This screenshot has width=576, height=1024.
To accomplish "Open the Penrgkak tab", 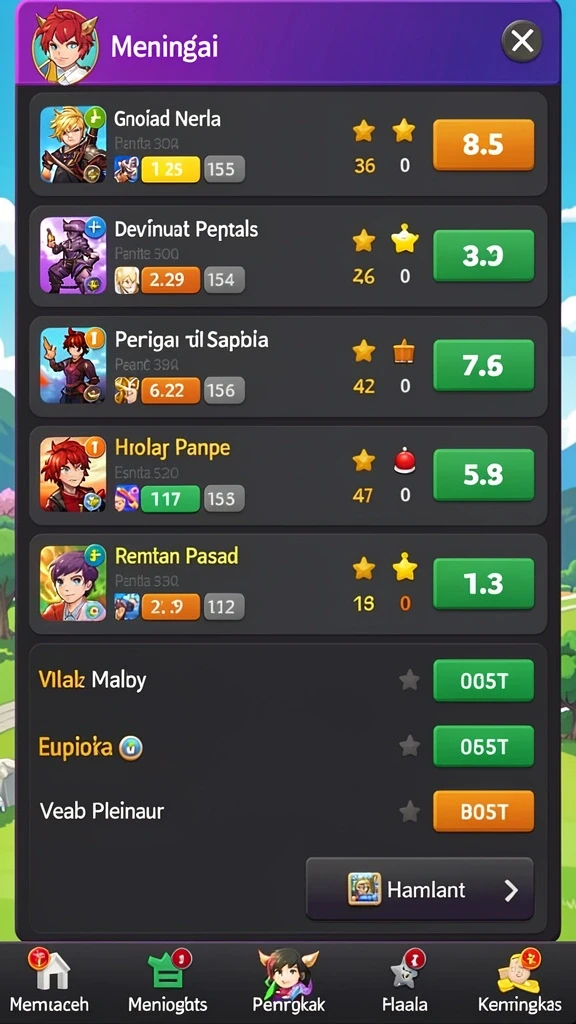I will (288, 981).
